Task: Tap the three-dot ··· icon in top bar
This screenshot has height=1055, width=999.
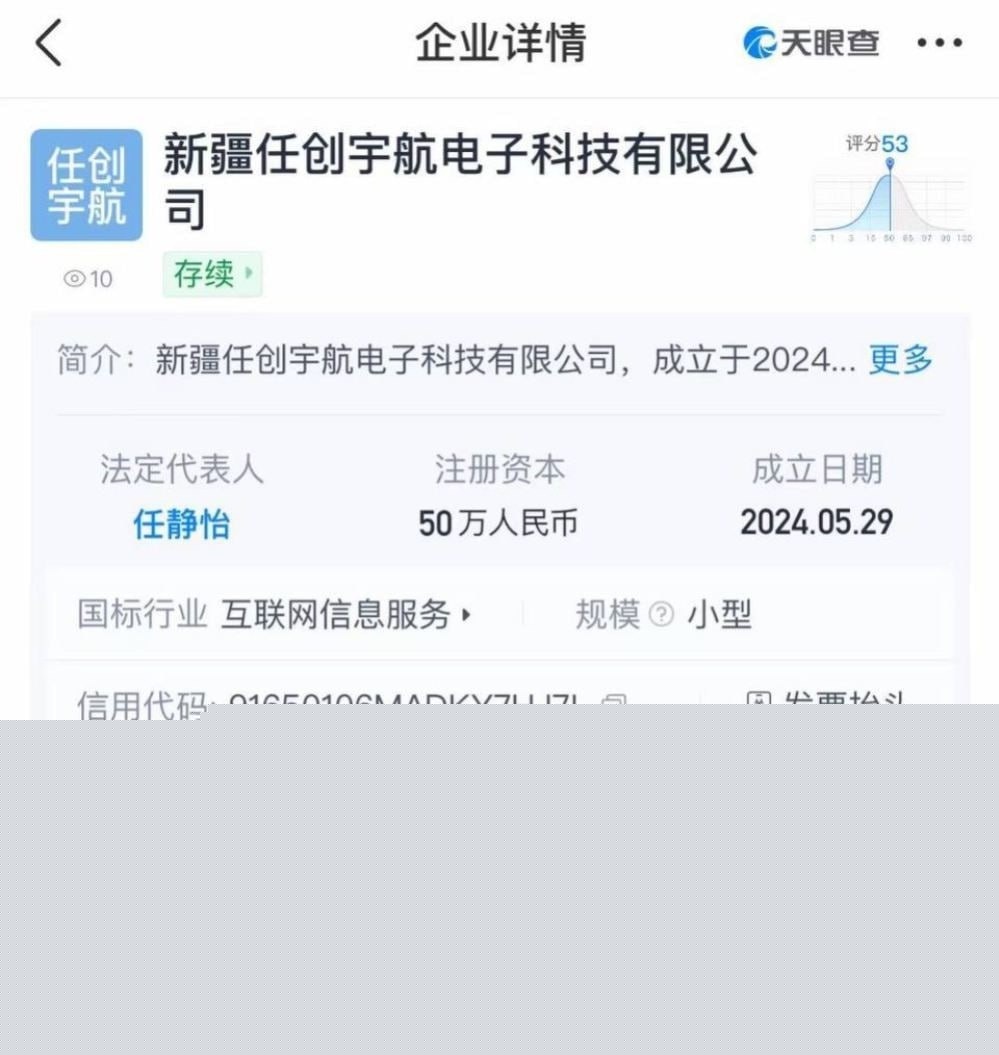Action: pyautogui.click(x=938, y=43)
